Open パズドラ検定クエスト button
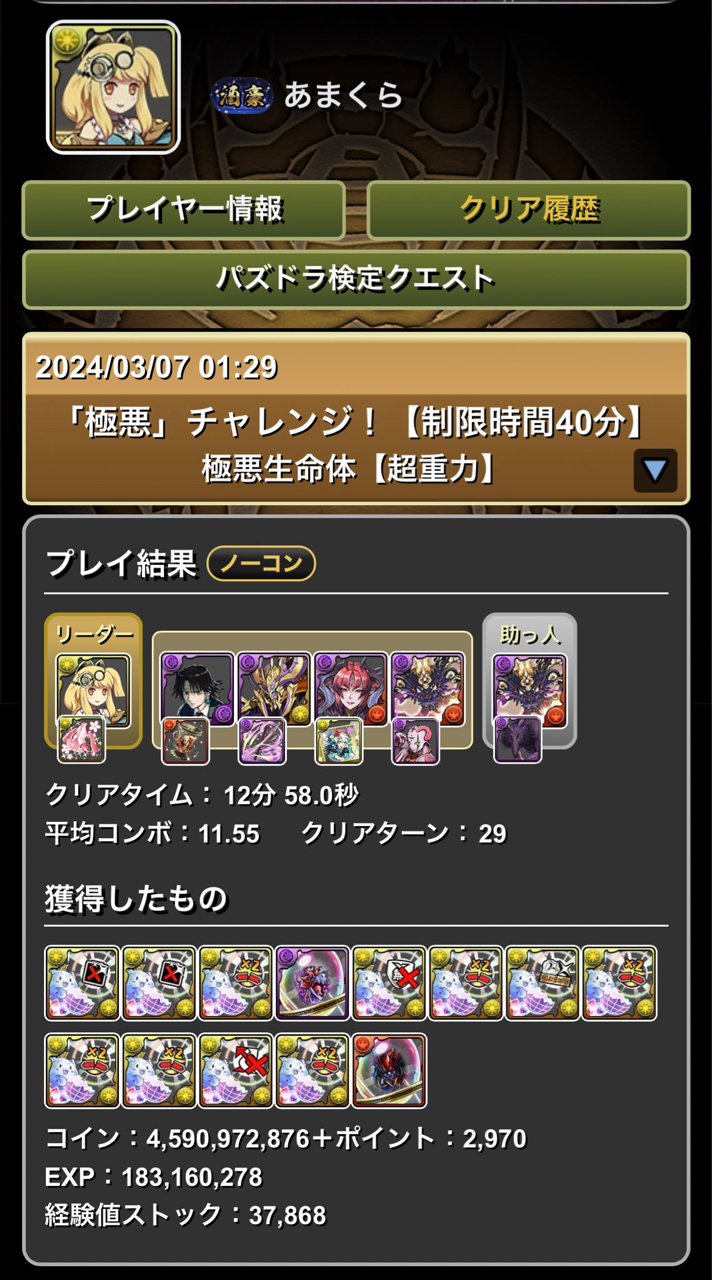The width and height of the screenshot is (712, 1280). (356, 279)
